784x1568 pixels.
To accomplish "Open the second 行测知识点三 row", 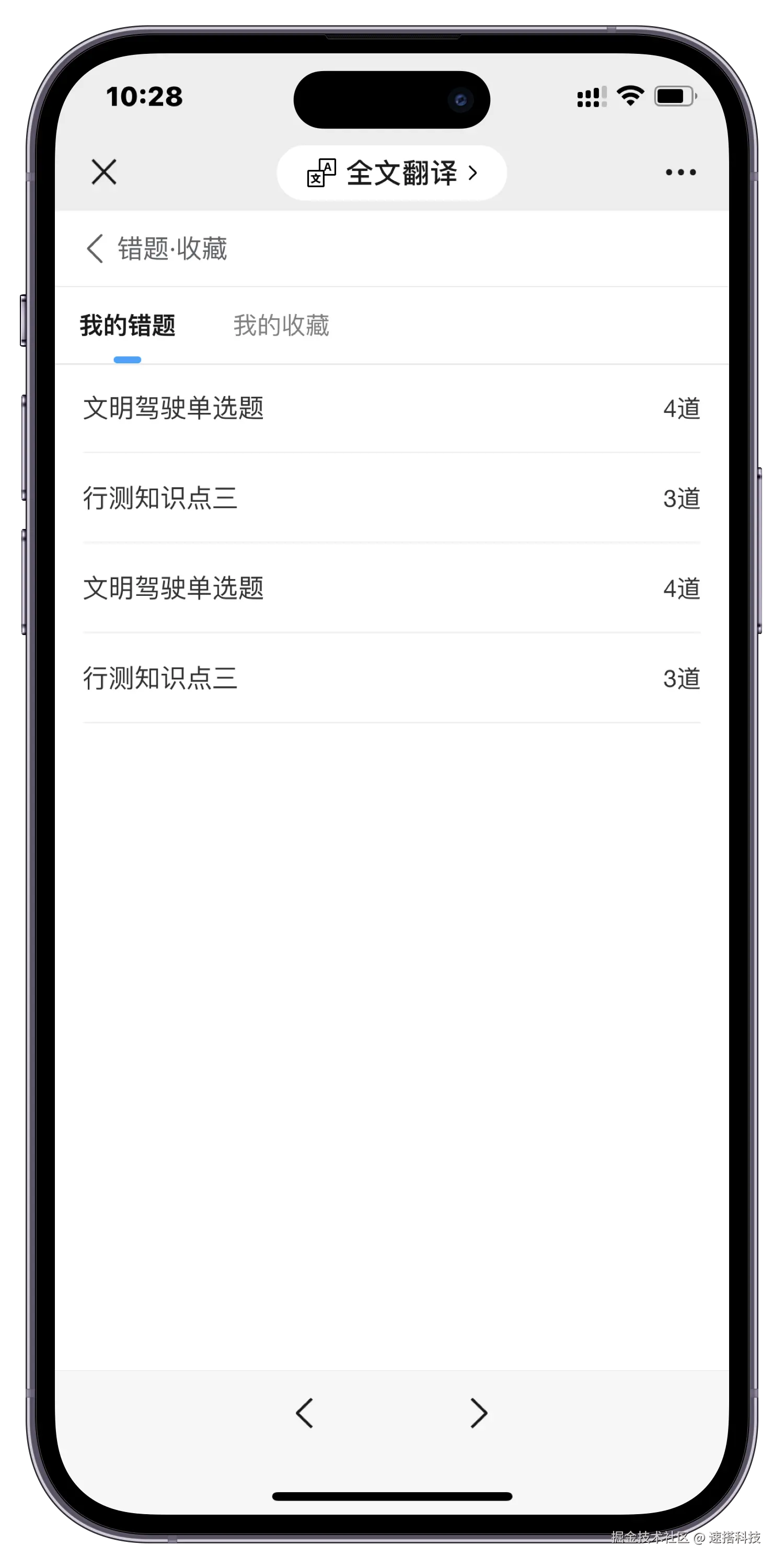I will click(391, 678).
